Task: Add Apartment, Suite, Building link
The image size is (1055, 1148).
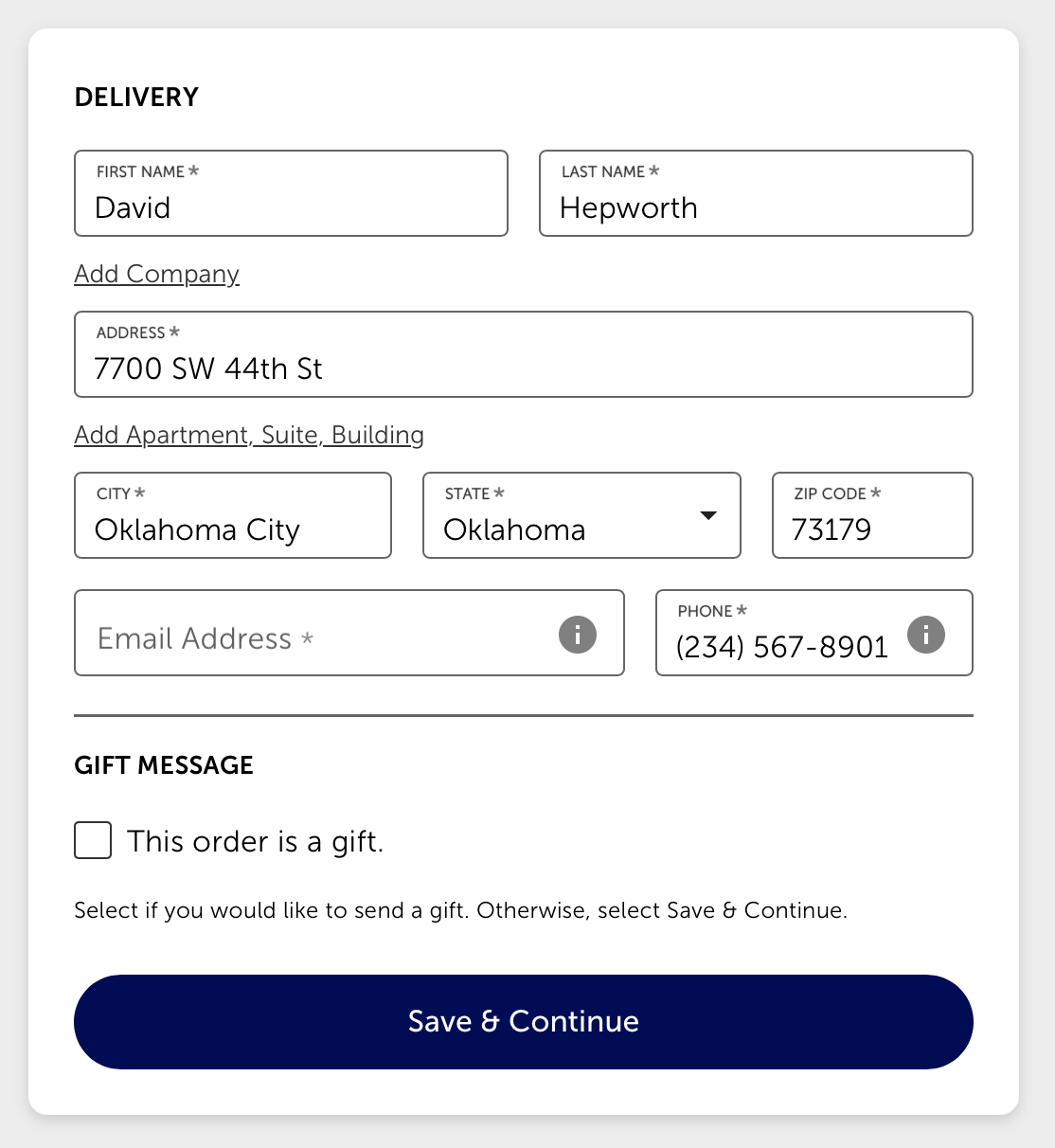Action: (249, 436)
